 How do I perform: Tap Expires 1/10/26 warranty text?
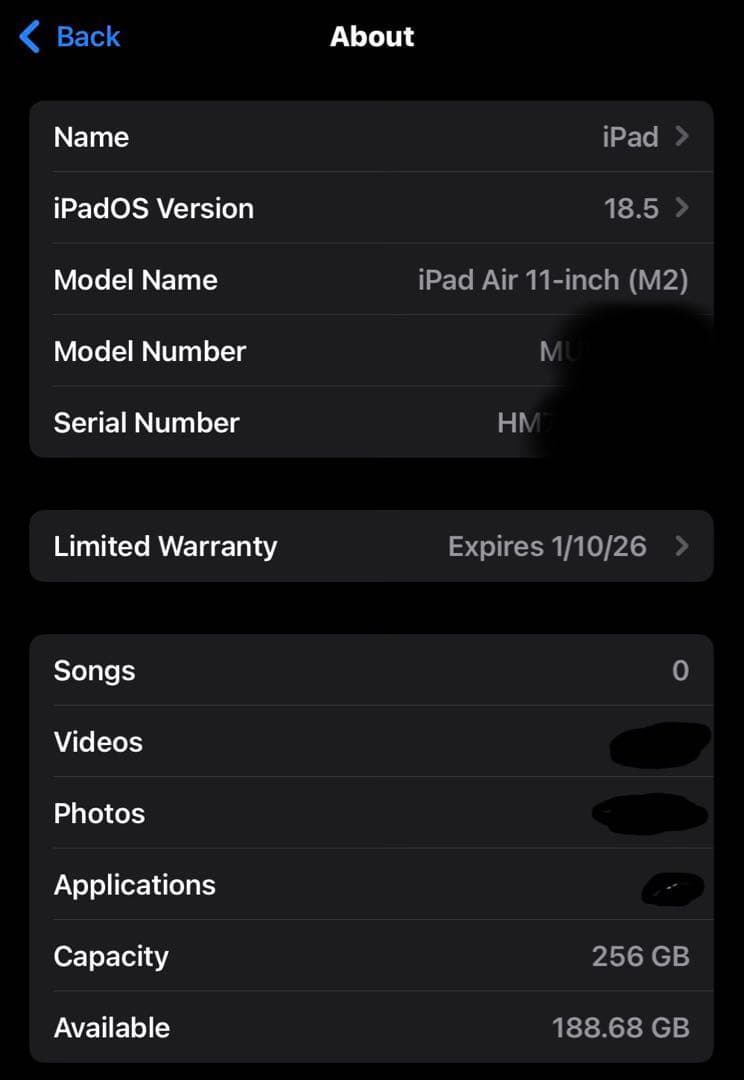click(x=547, y=546)
